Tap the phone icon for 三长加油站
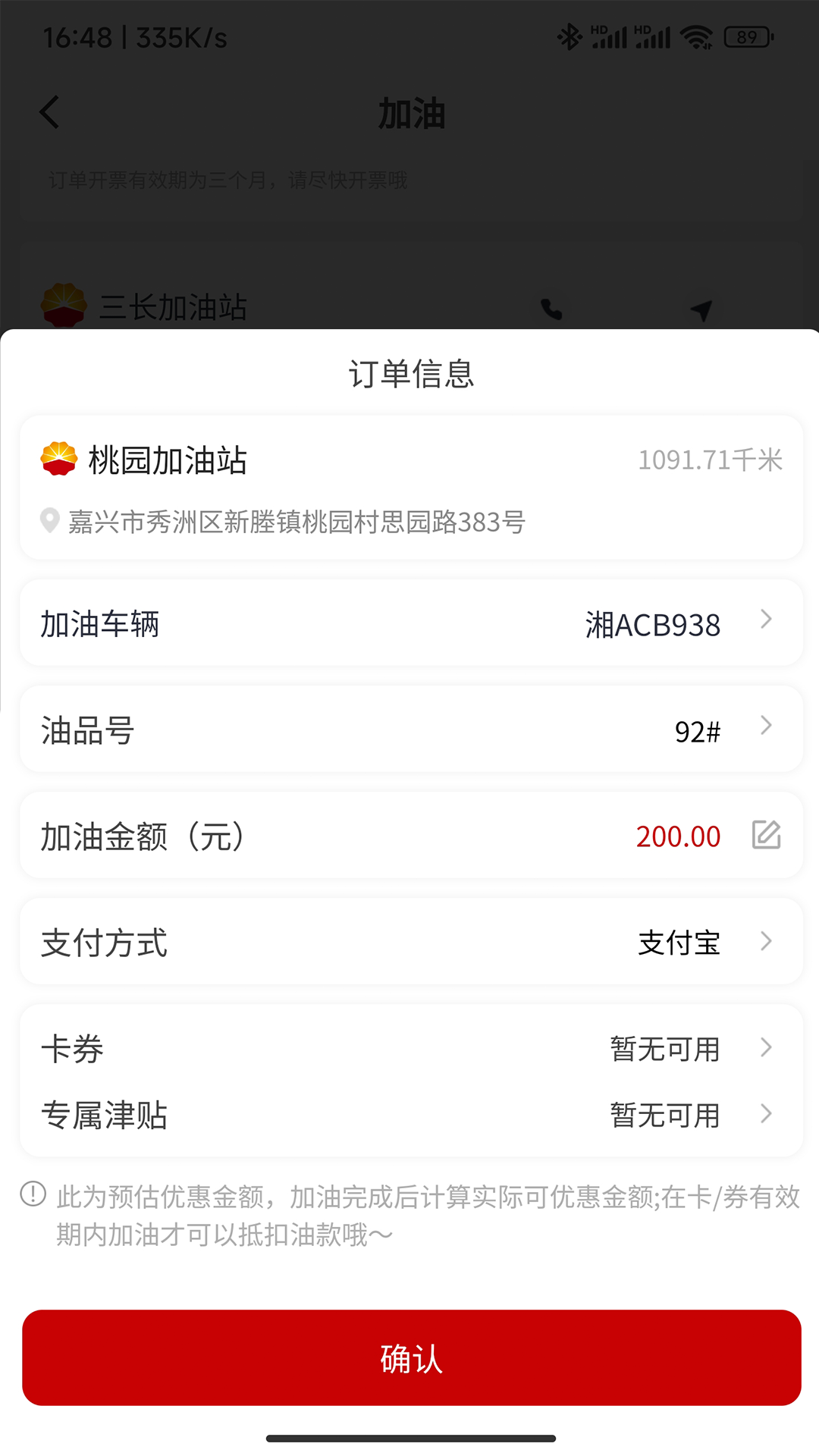 click(x=551, y=308)
